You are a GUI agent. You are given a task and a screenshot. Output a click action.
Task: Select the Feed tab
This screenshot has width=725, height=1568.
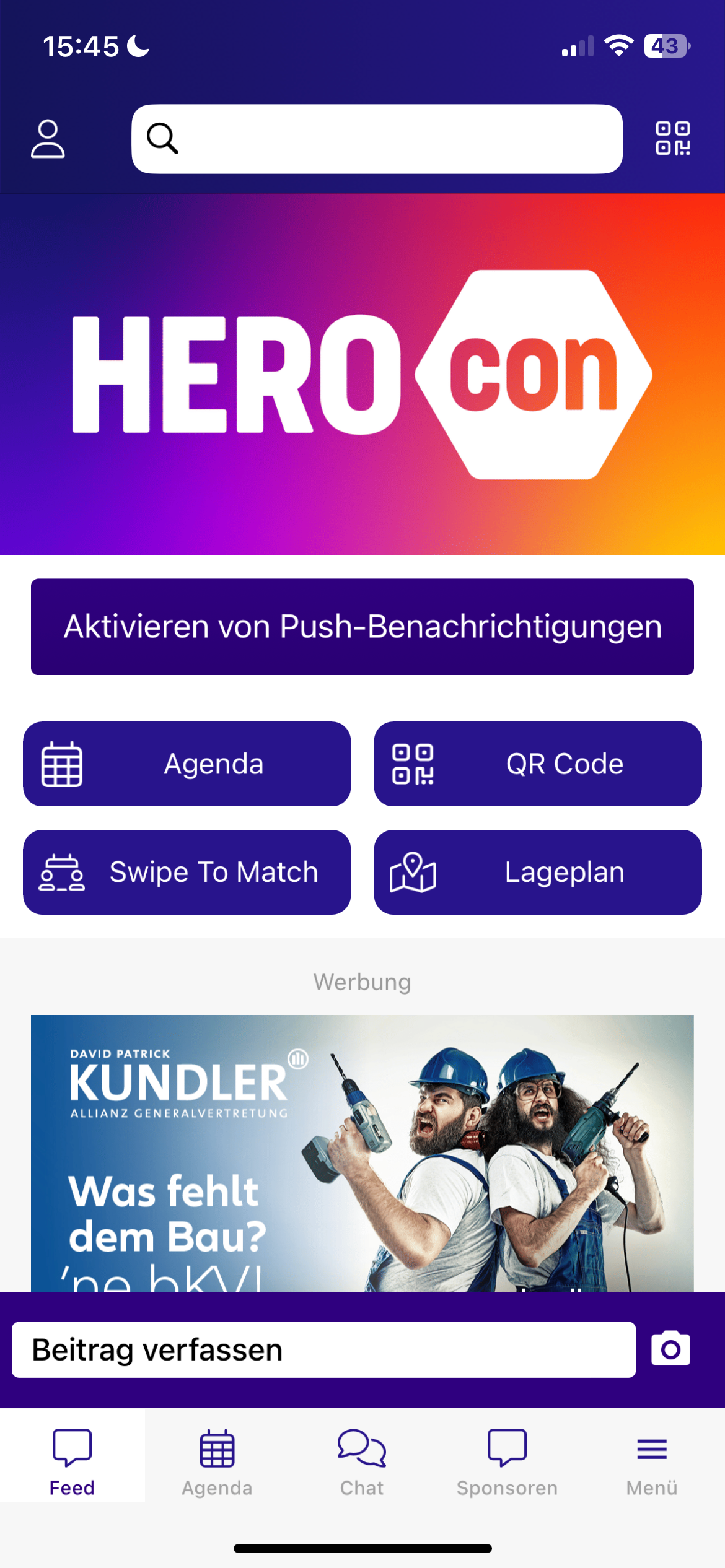click(72, 1461)
